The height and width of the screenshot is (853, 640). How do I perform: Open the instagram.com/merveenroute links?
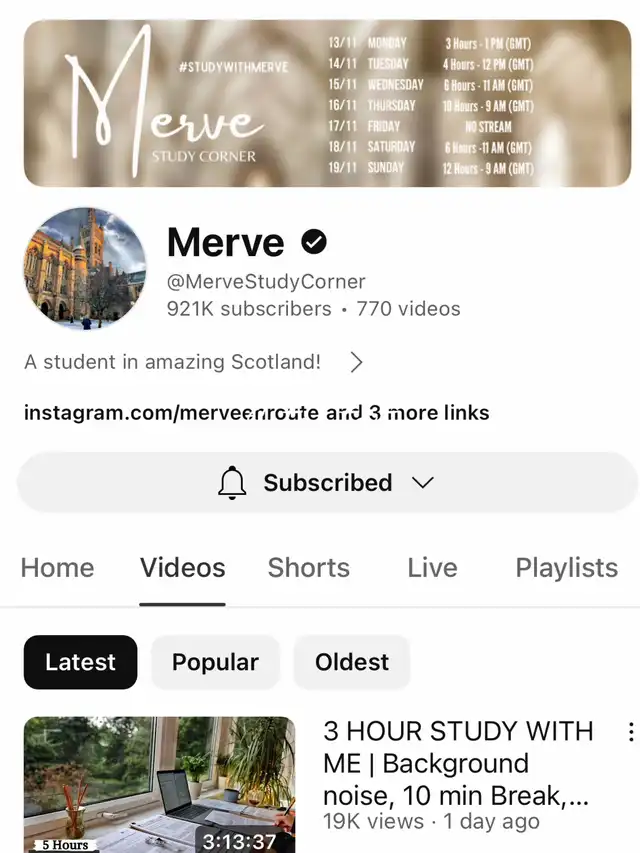(256, 412)
